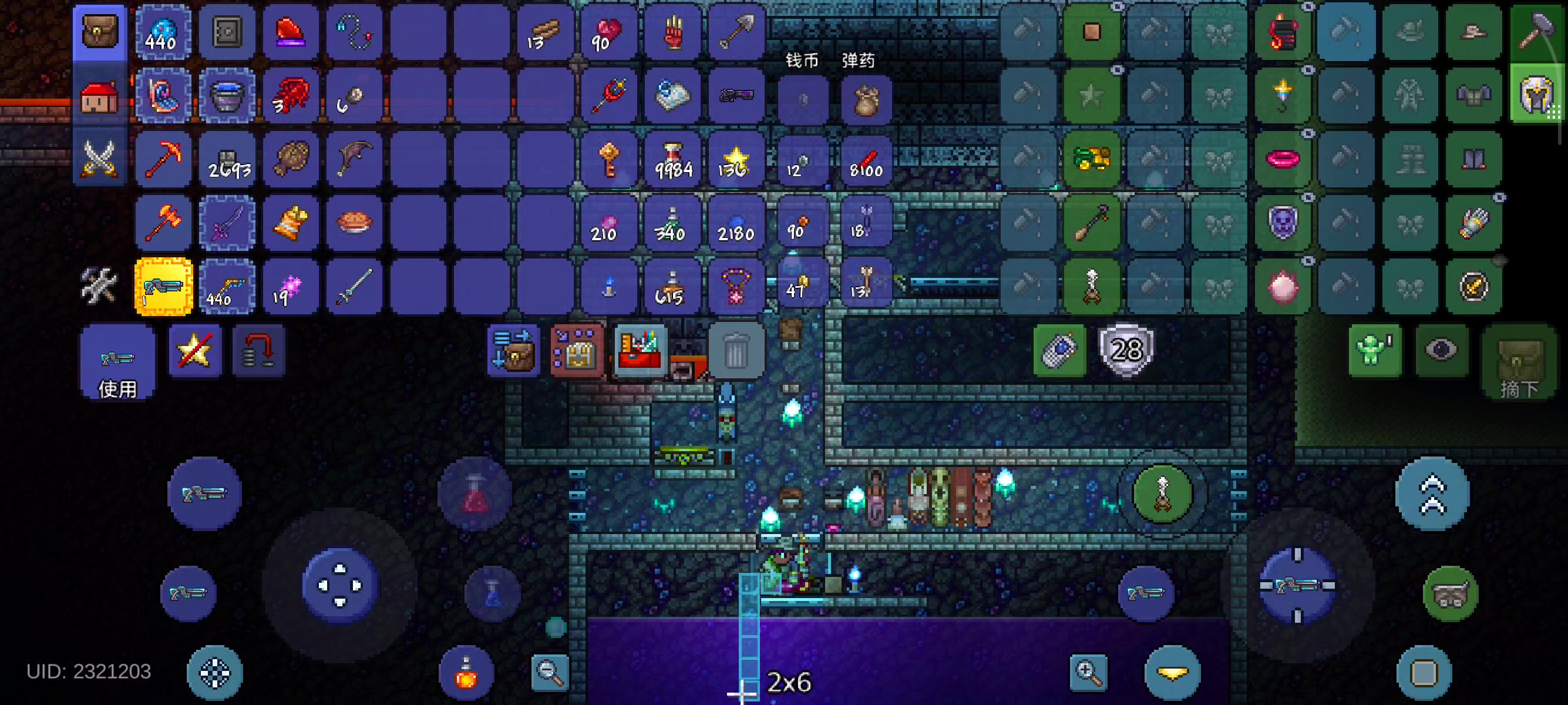Toggle the favorite star button
The height and width of the screenshot is (705, 1568).
(x=194, y=351)
